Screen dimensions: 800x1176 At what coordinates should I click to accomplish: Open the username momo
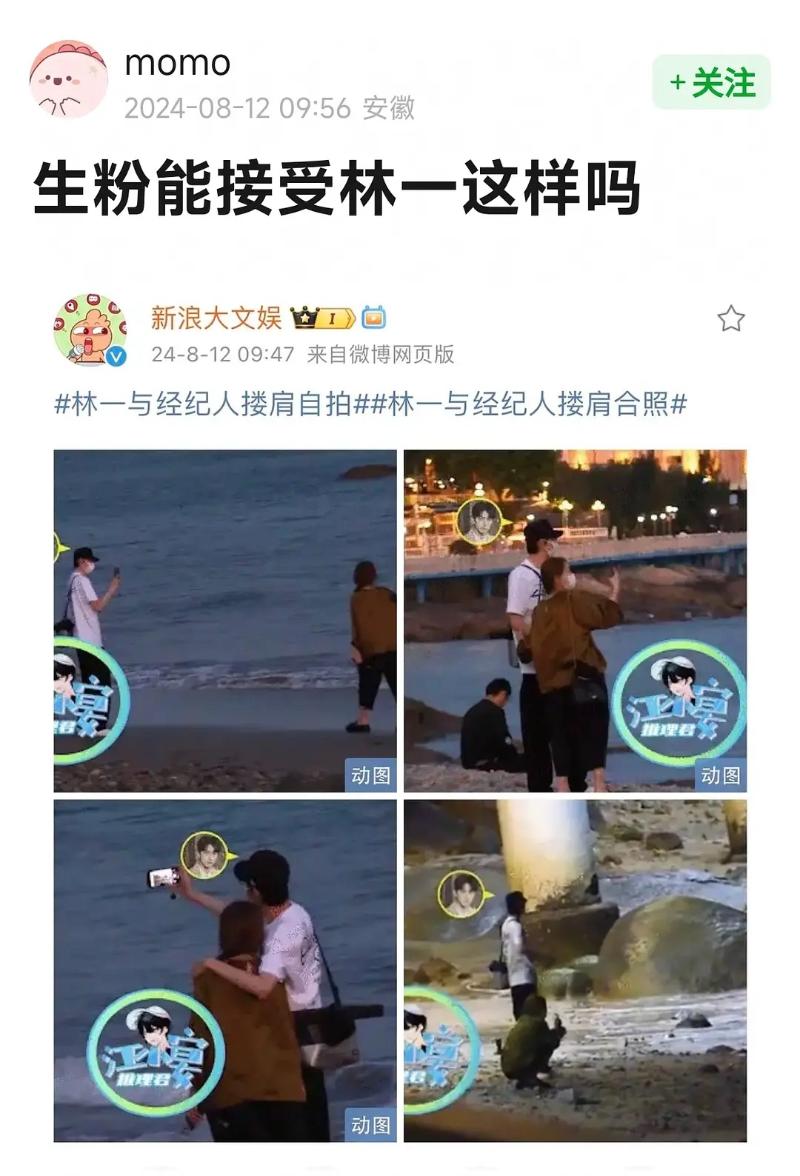click(x=178, y=63)
